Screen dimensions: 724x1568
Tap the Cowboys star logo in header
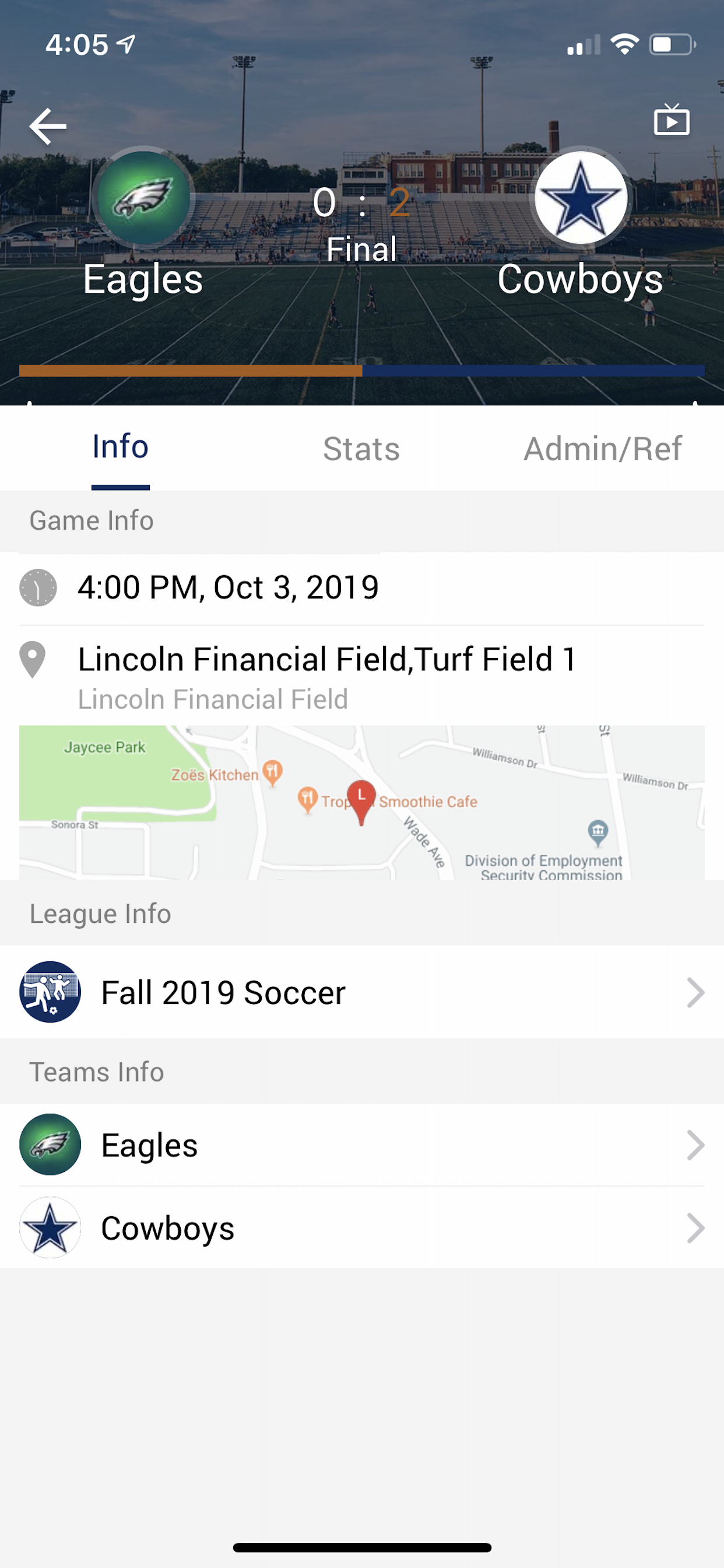point(581,198)
